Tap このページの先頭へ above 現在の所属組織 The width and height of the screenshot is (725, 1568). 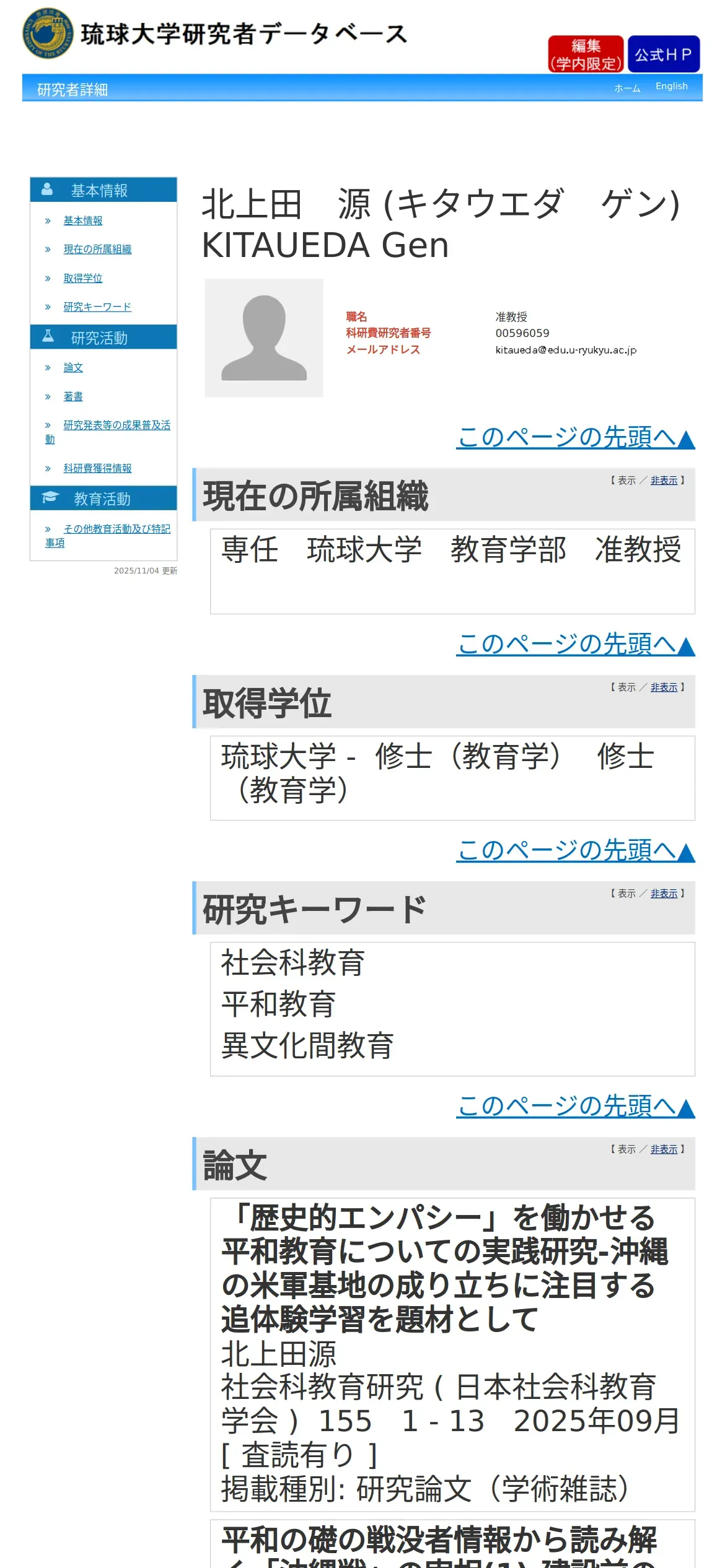coord(576,437)
